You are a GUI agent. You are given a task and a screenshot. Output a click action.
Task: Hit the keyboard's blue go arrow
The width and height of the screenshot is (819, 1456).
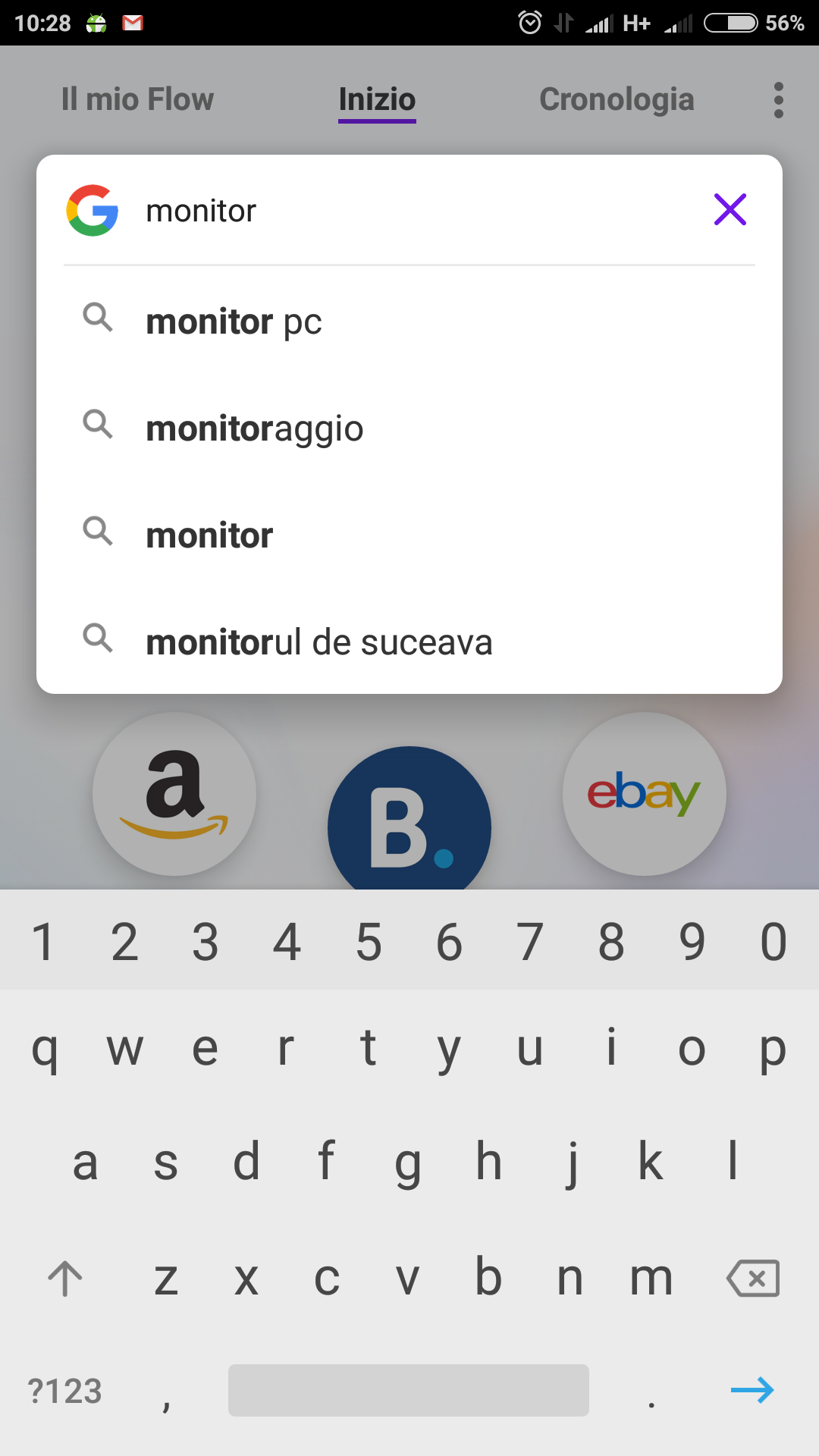[752, 1390]
